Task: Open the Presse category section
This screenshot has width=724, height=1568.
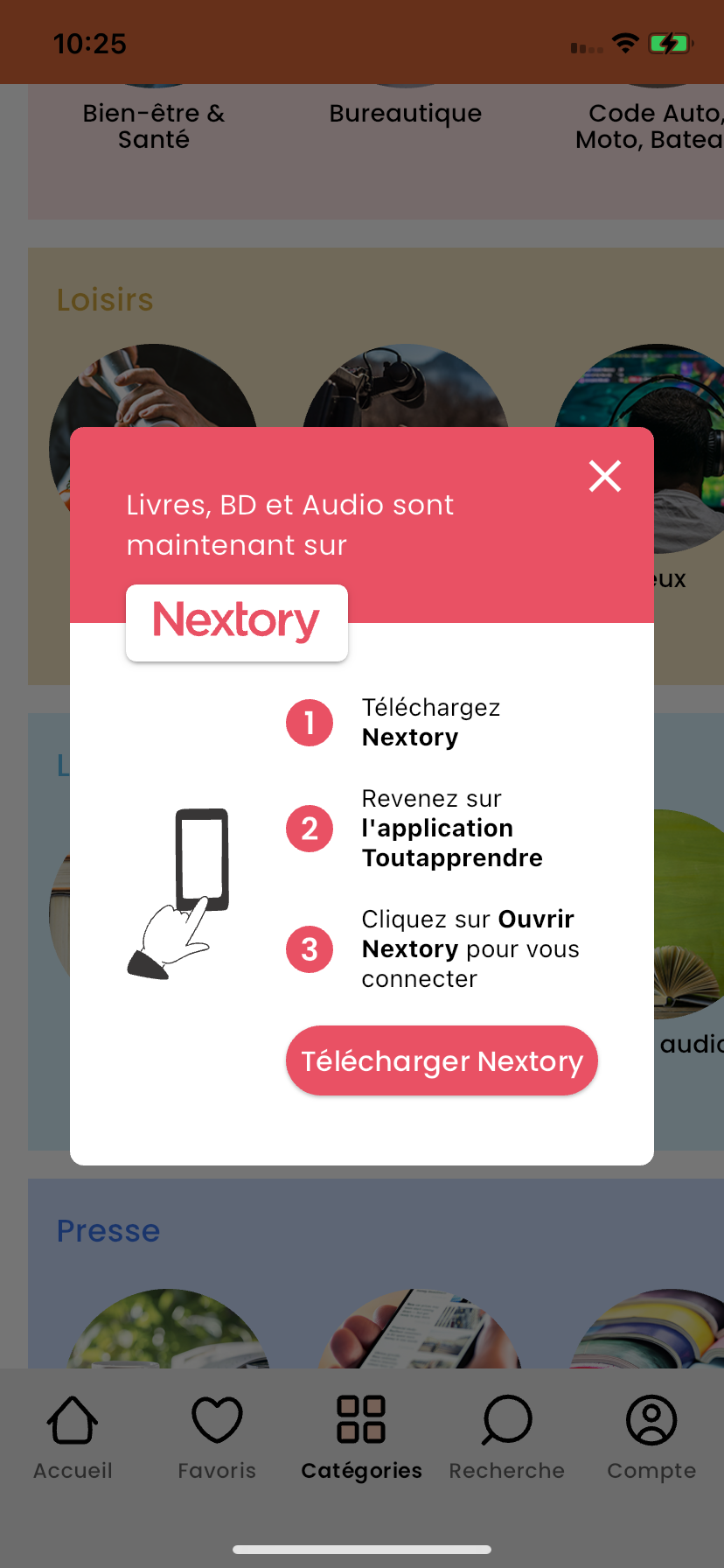Action: [x=108, y=1230]
